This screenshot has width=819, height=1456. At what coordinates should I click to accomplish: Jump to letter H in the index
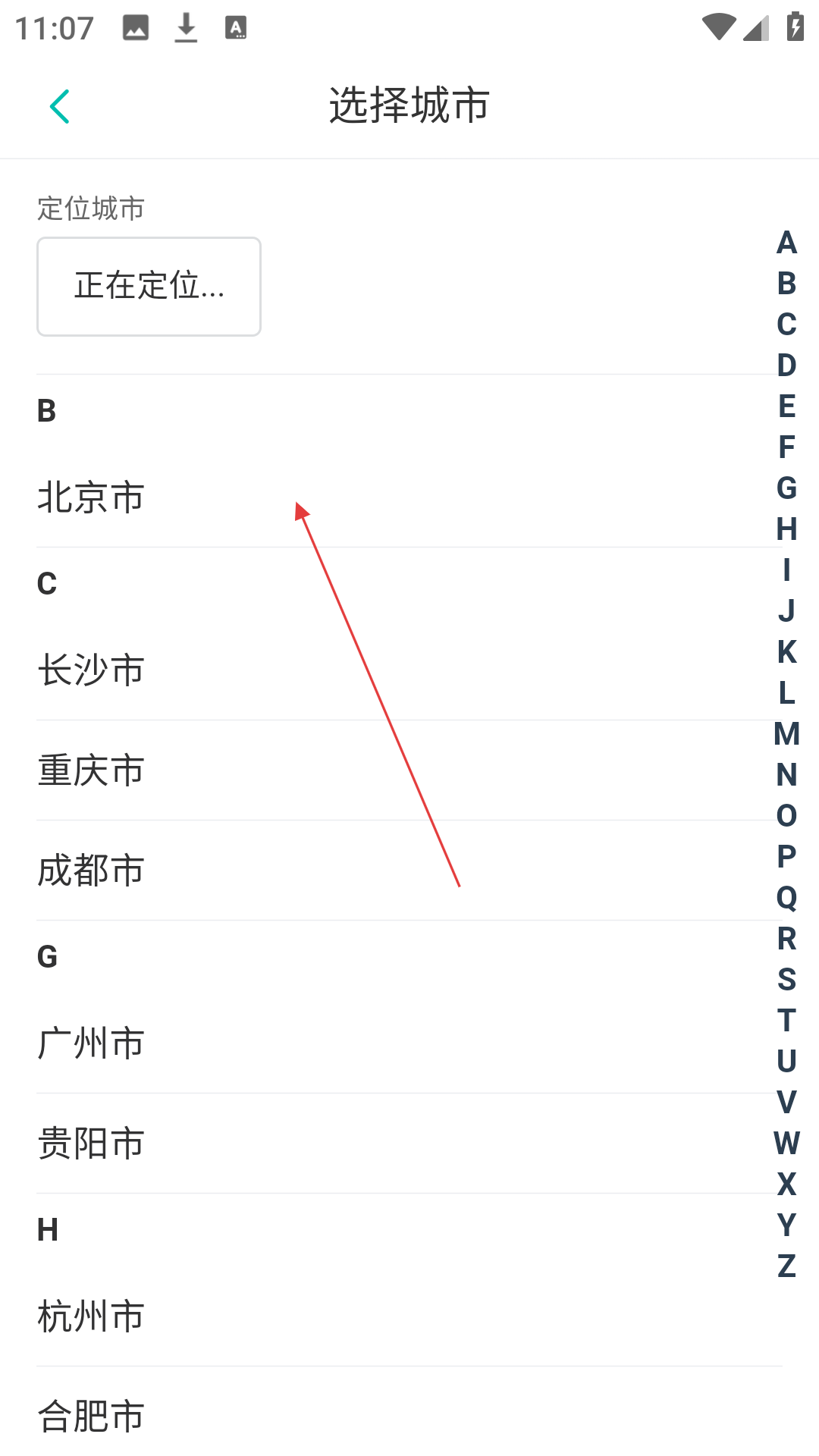click(x=786, y=529)
